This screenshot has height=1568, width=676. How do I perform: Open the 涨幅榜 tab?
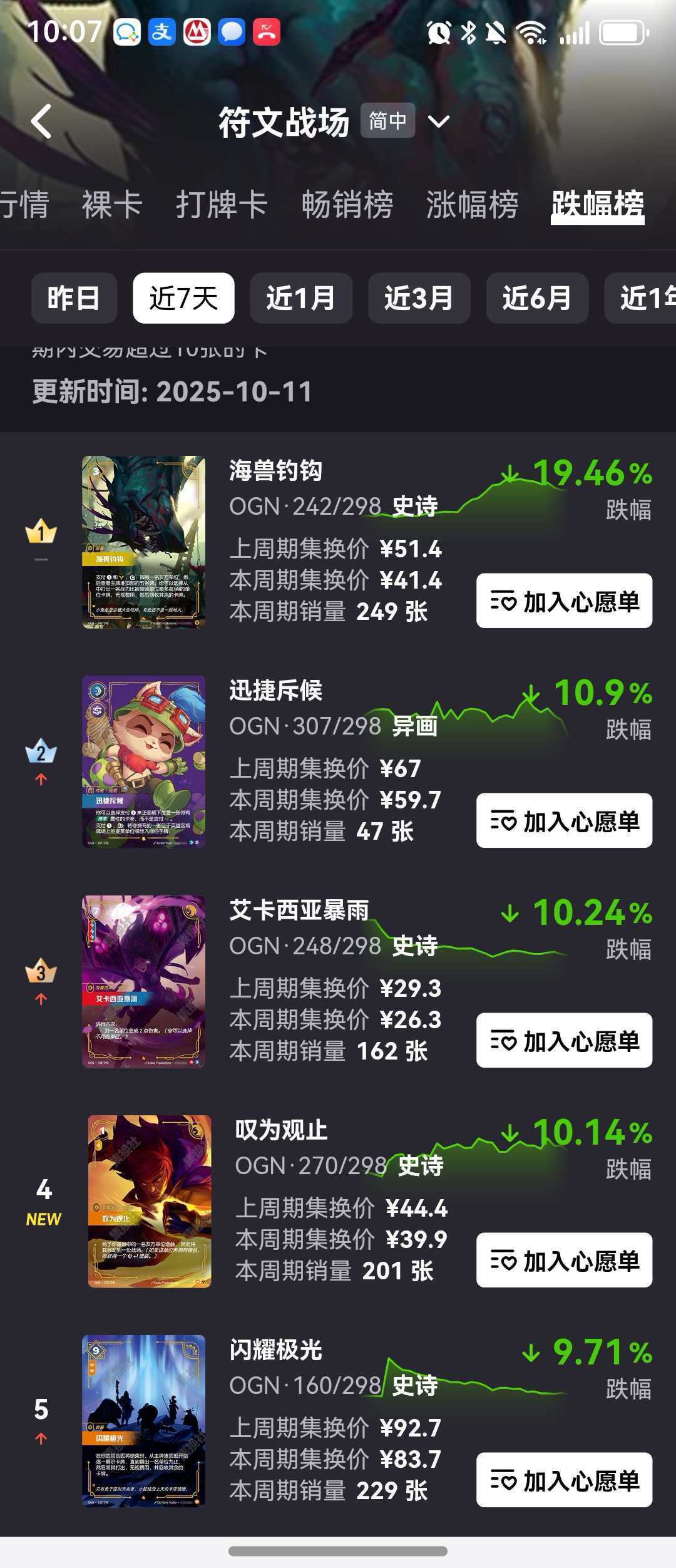(472, 205)
